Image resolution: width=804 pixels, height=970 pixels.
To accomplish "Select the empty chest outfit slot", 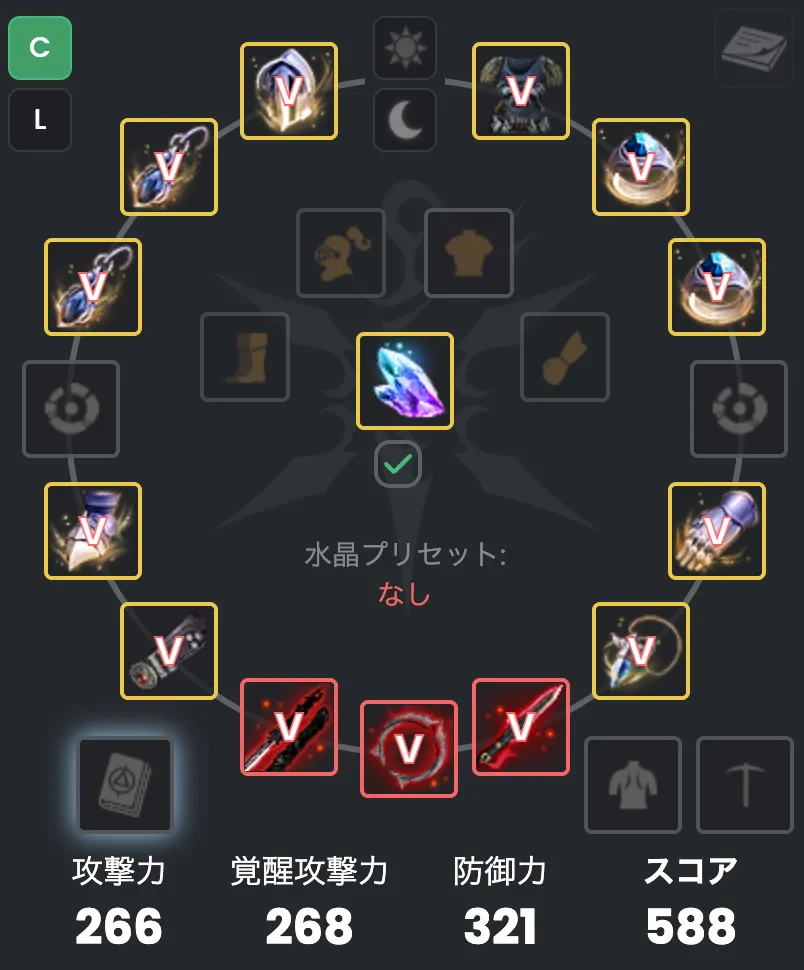I will pyautogui.click(x=469, y=253).
